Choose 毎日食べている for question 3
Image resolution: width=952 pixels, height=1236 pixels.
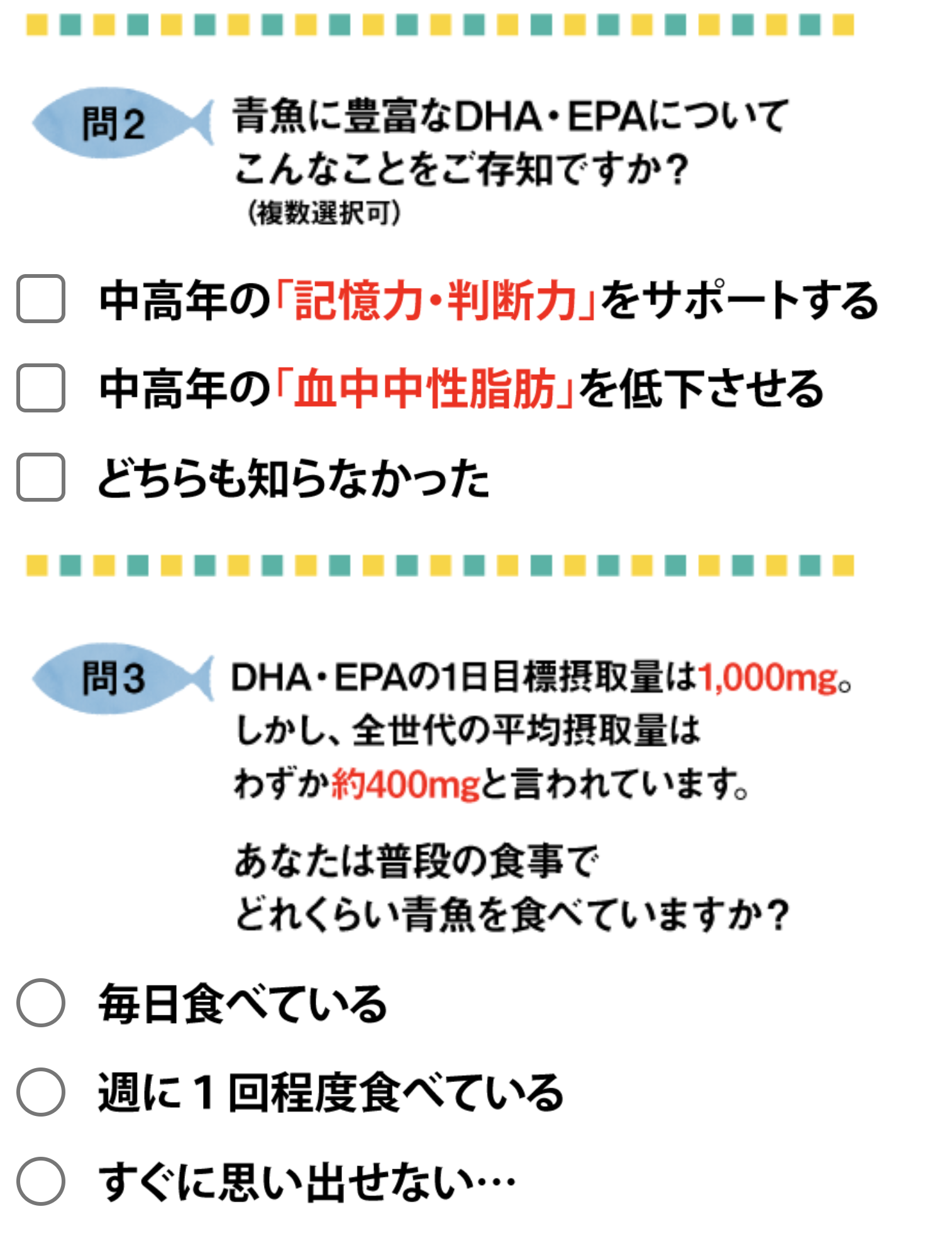coord(41,1003)
